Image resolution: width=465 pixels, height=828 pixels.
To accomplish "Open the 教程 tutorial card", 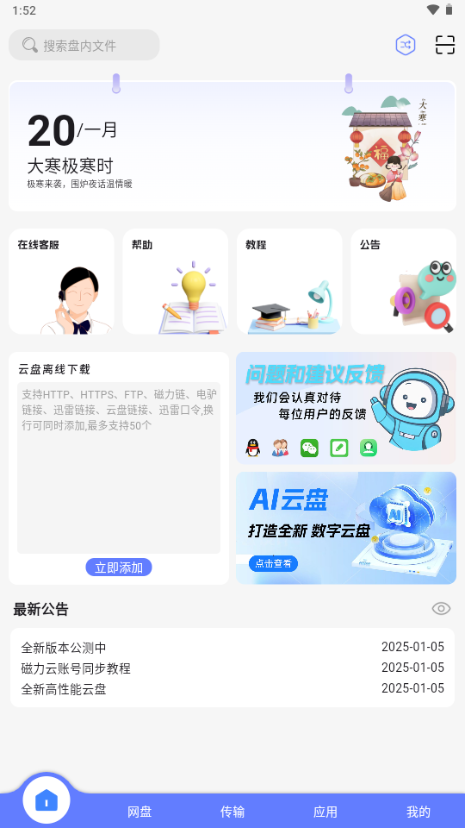I will pos(290,281).
